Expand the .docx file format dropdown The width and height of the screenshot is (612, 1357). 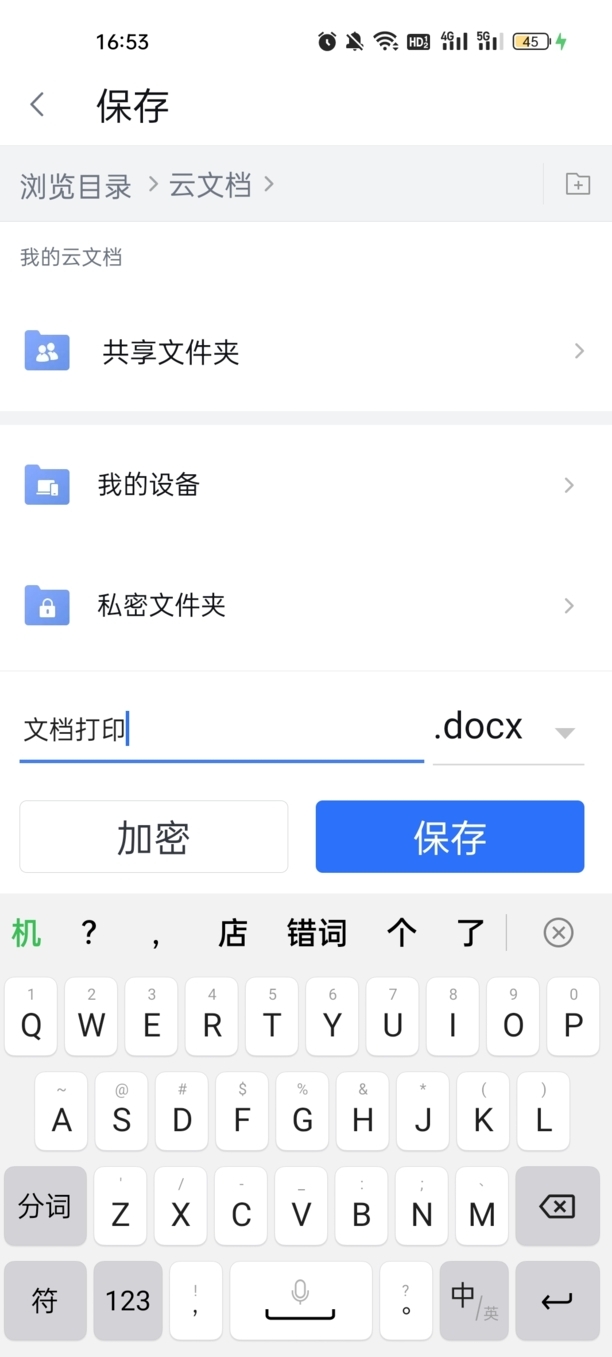pos(508,730)
